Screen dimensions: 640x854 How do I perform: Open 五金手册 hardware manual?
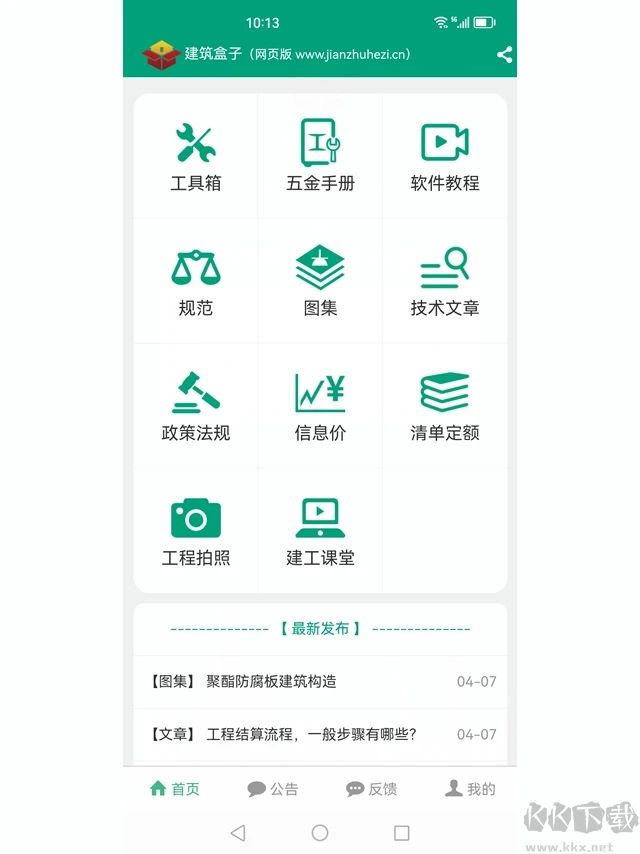[x=320, y=157]
